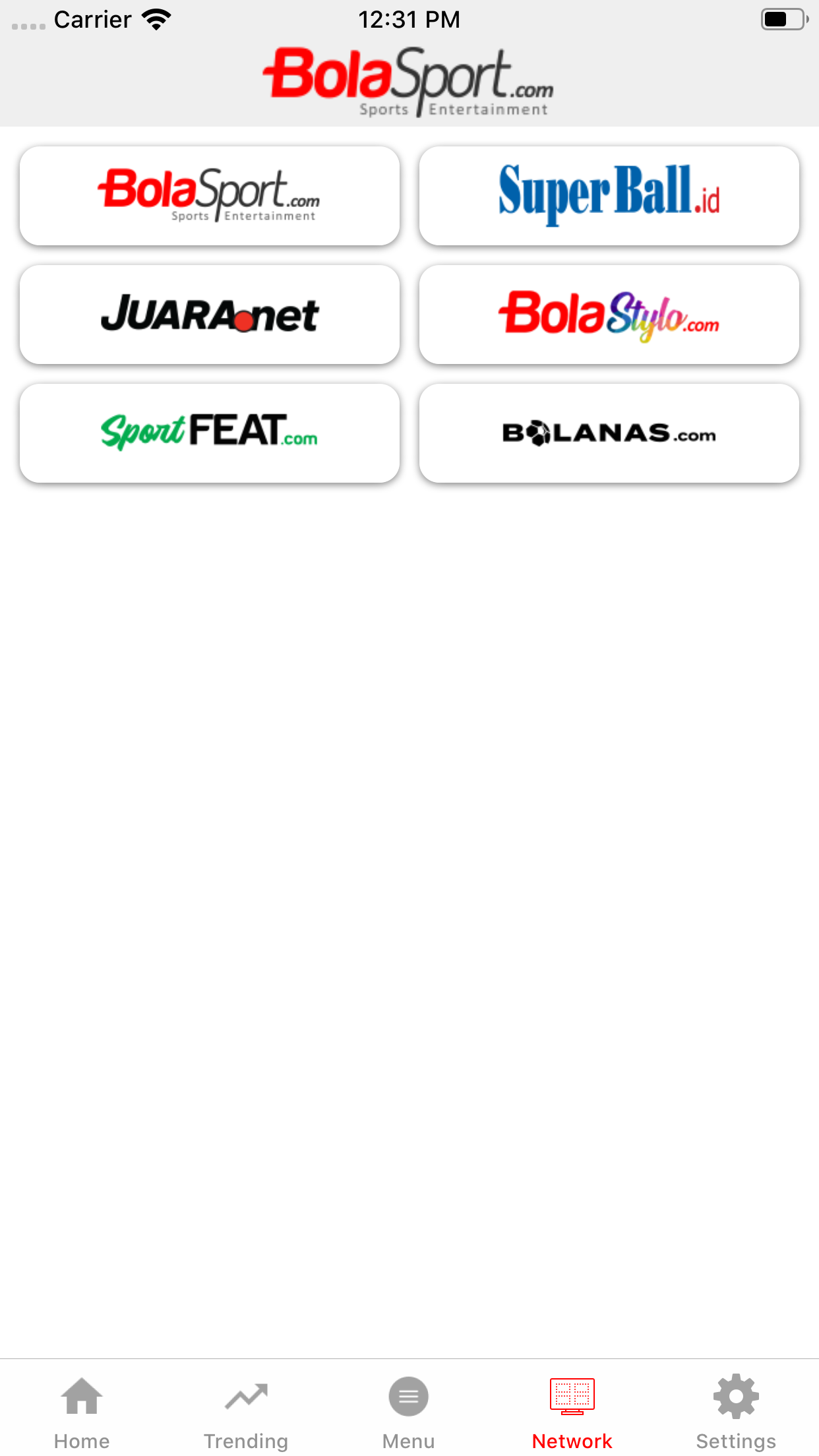This screenshot has width=819, height=1456.
Task: Select the BolaSport.com Sports Entertainment tile
Action: point(209,195)
